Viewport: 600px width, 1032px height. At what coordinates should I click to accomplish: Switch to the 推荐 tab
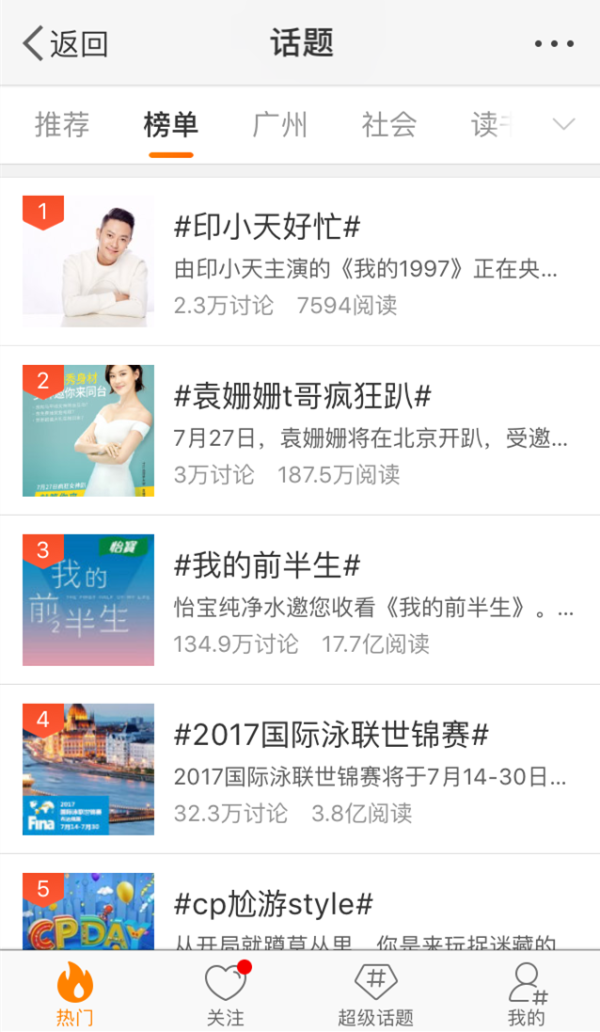click(62, 125)
